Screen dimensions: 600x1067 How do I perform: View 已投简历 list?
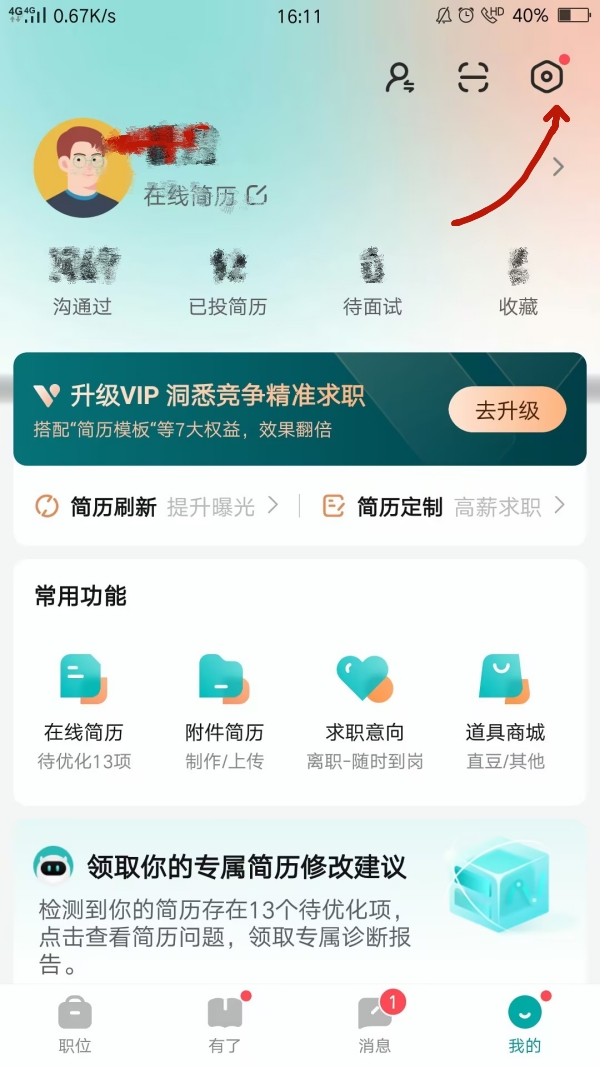228,284
